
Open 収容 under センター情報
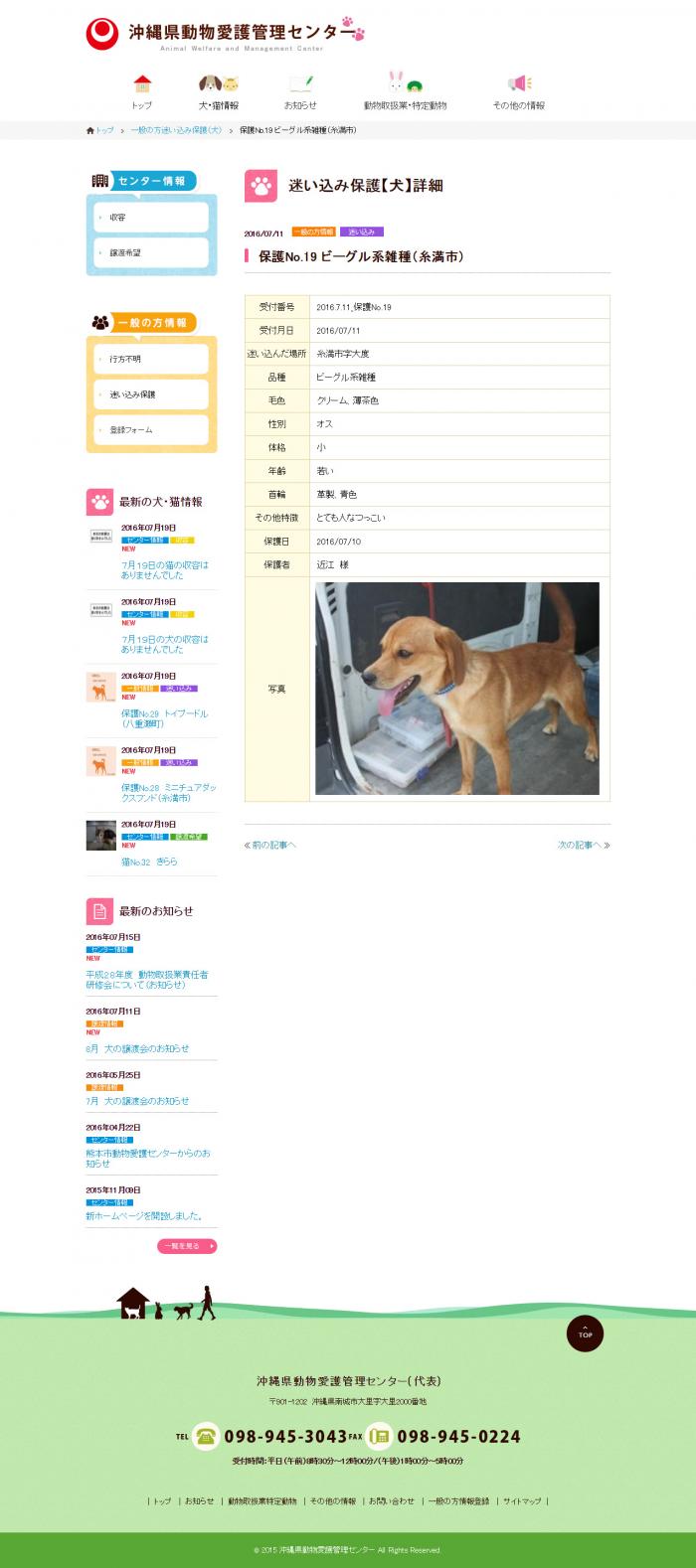(151, 217)
